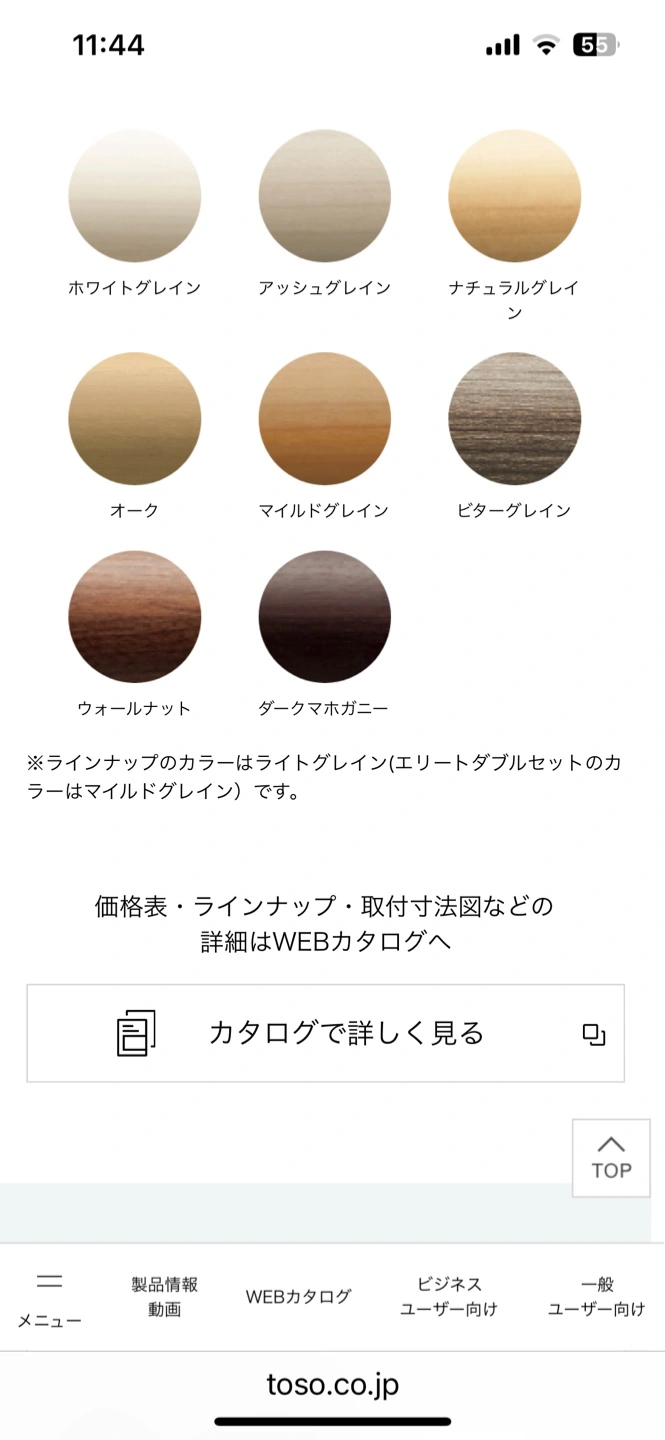Switch to ビジネスユーザー向け page
665x1440 pixels.
(x=449, y=1297)
